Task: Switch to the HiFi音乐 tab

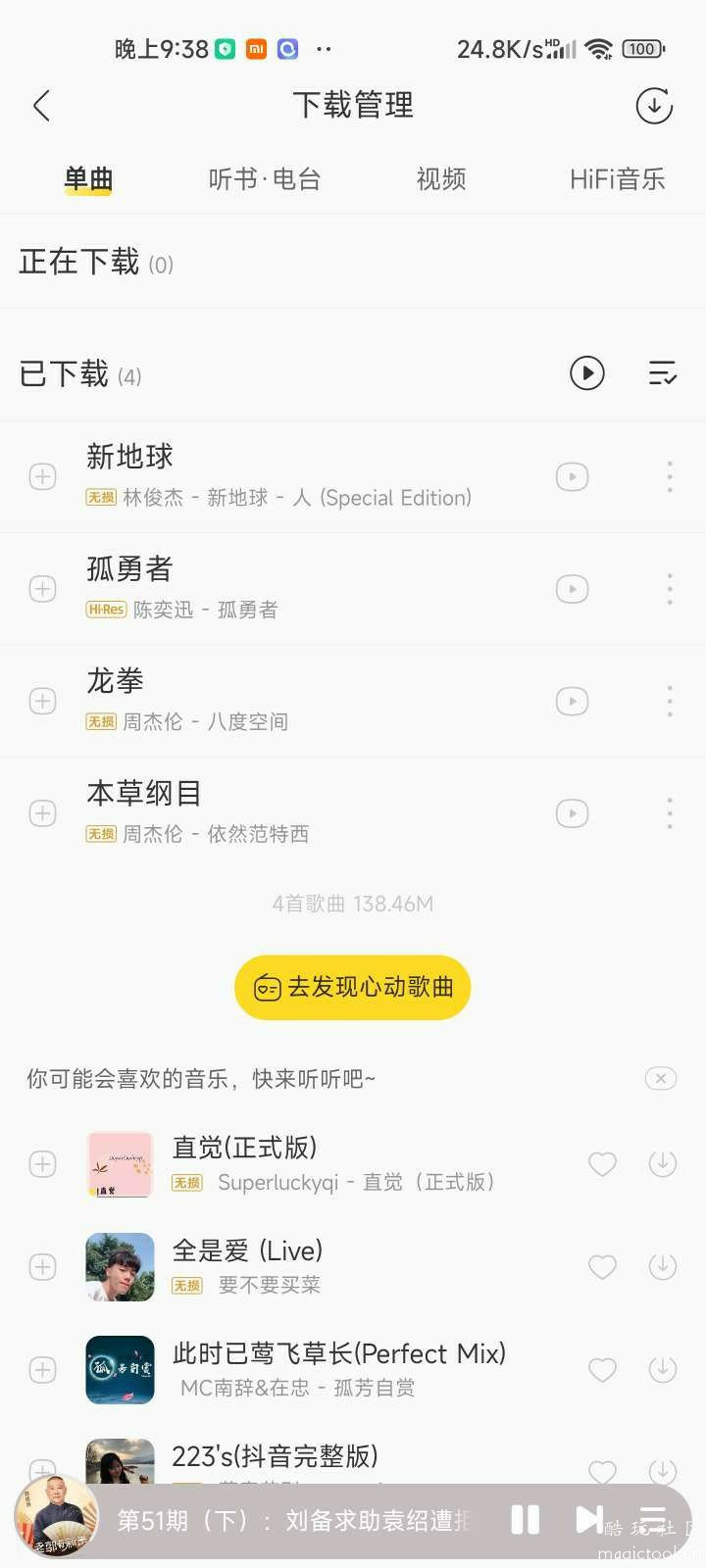Action: 617,179
